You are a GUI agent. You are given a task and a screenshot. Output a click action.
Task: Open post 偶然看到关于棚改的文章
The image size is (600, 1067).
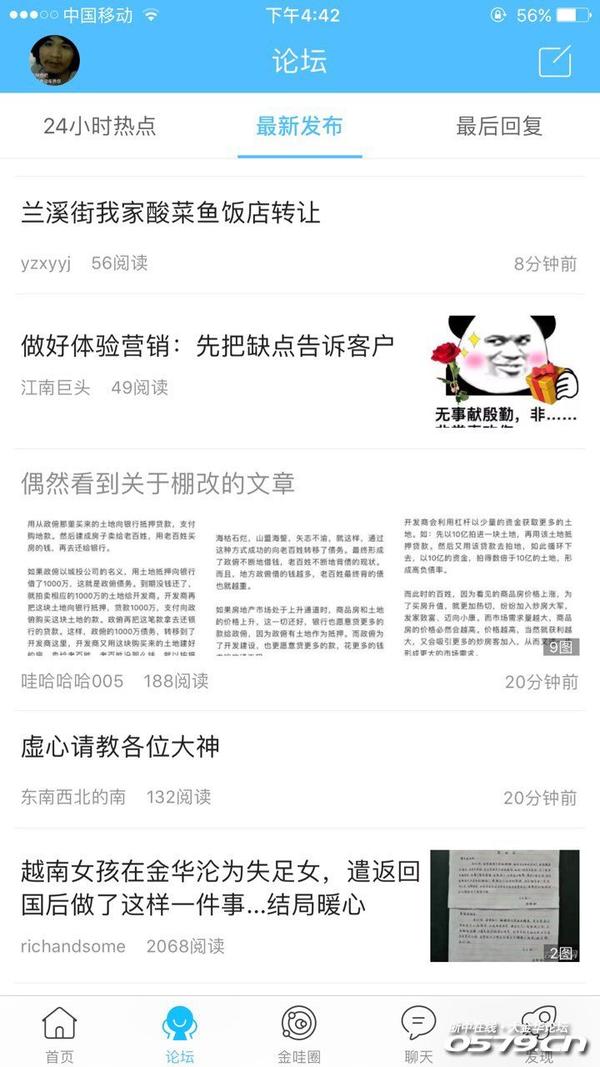tap(158, 484)
